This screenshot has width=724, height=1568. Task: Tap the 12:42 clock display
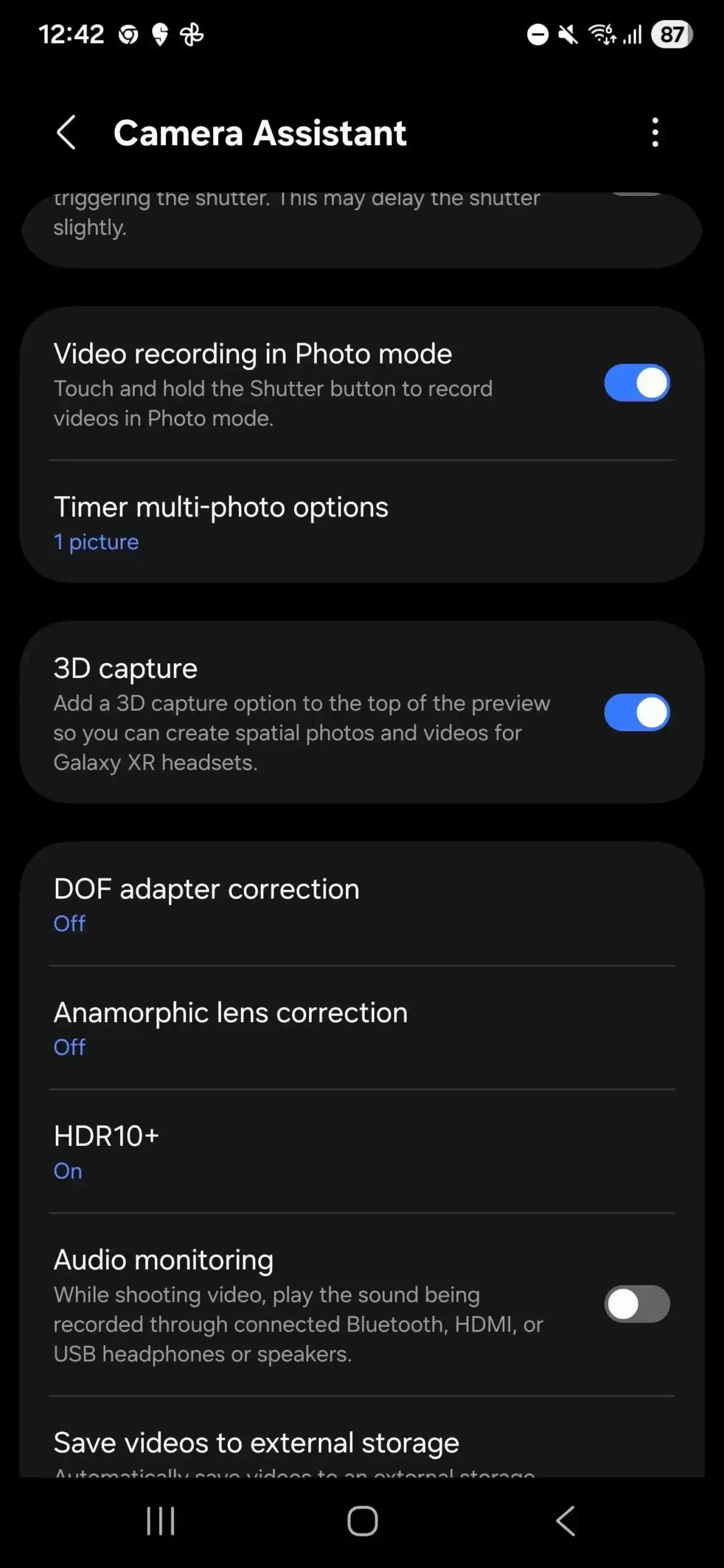click(x=73, y=34)
